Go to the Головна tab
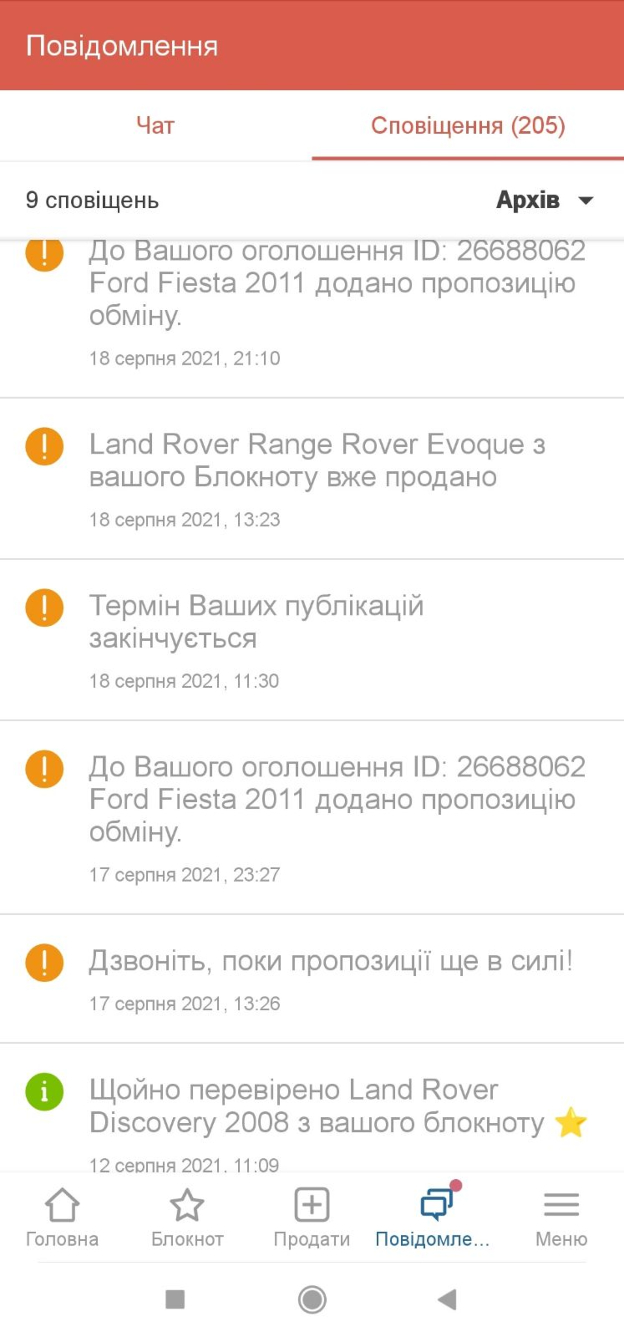 pos(62,1218)
